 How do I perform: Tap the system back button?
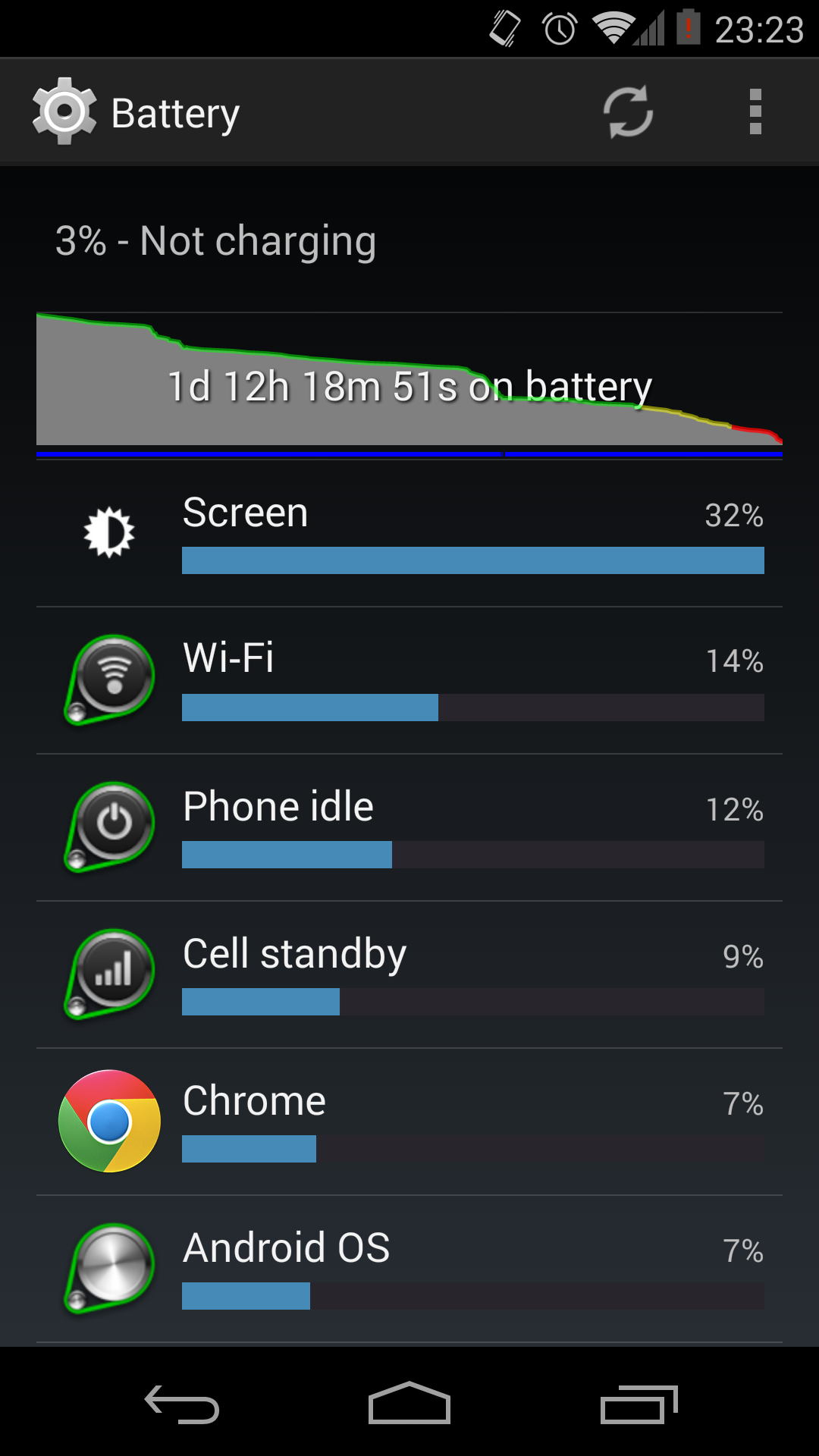[x=182, y=1404]
